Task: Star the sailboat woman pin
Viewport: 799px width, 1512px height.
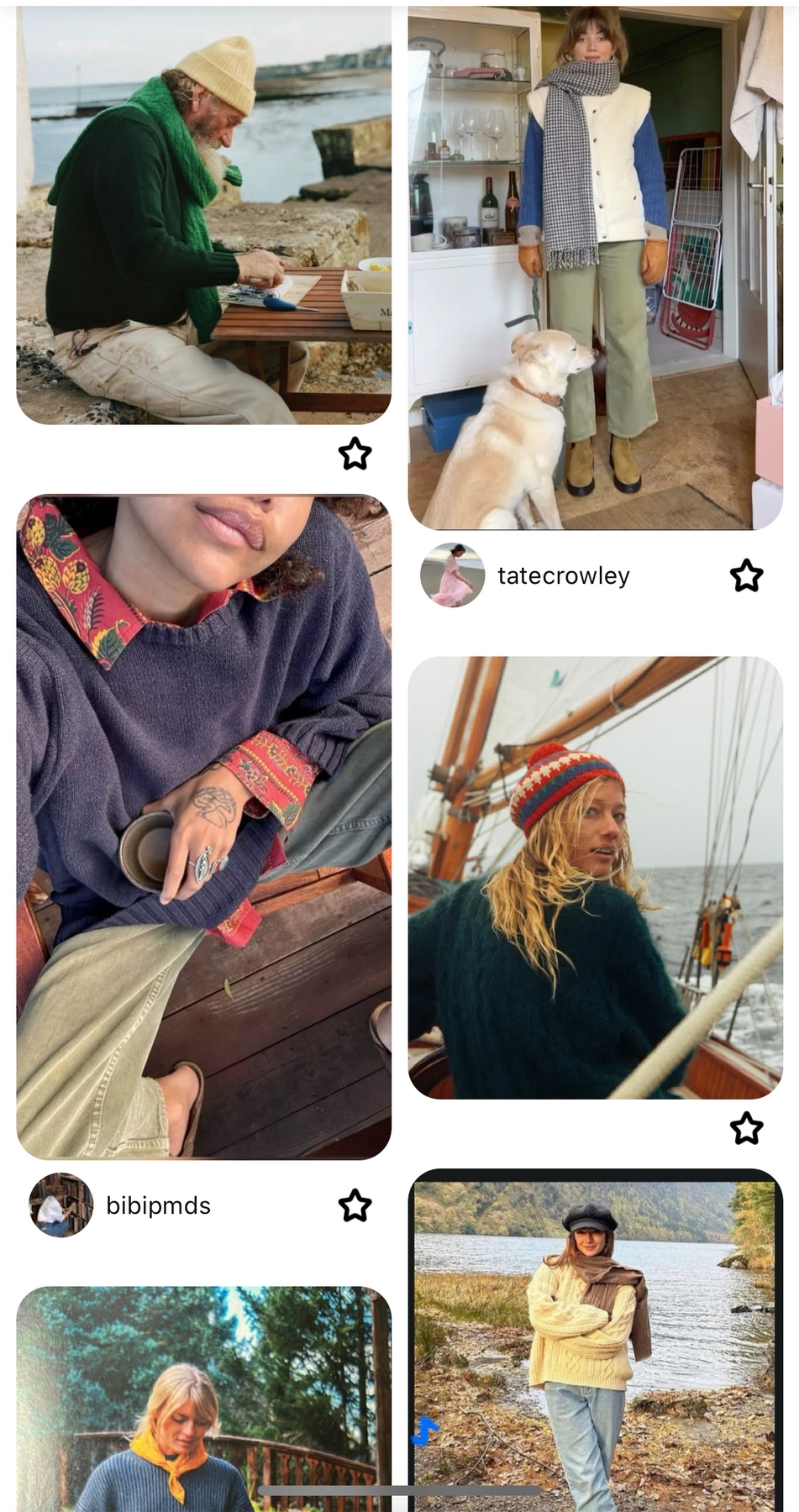Action: click(746, 1128)
